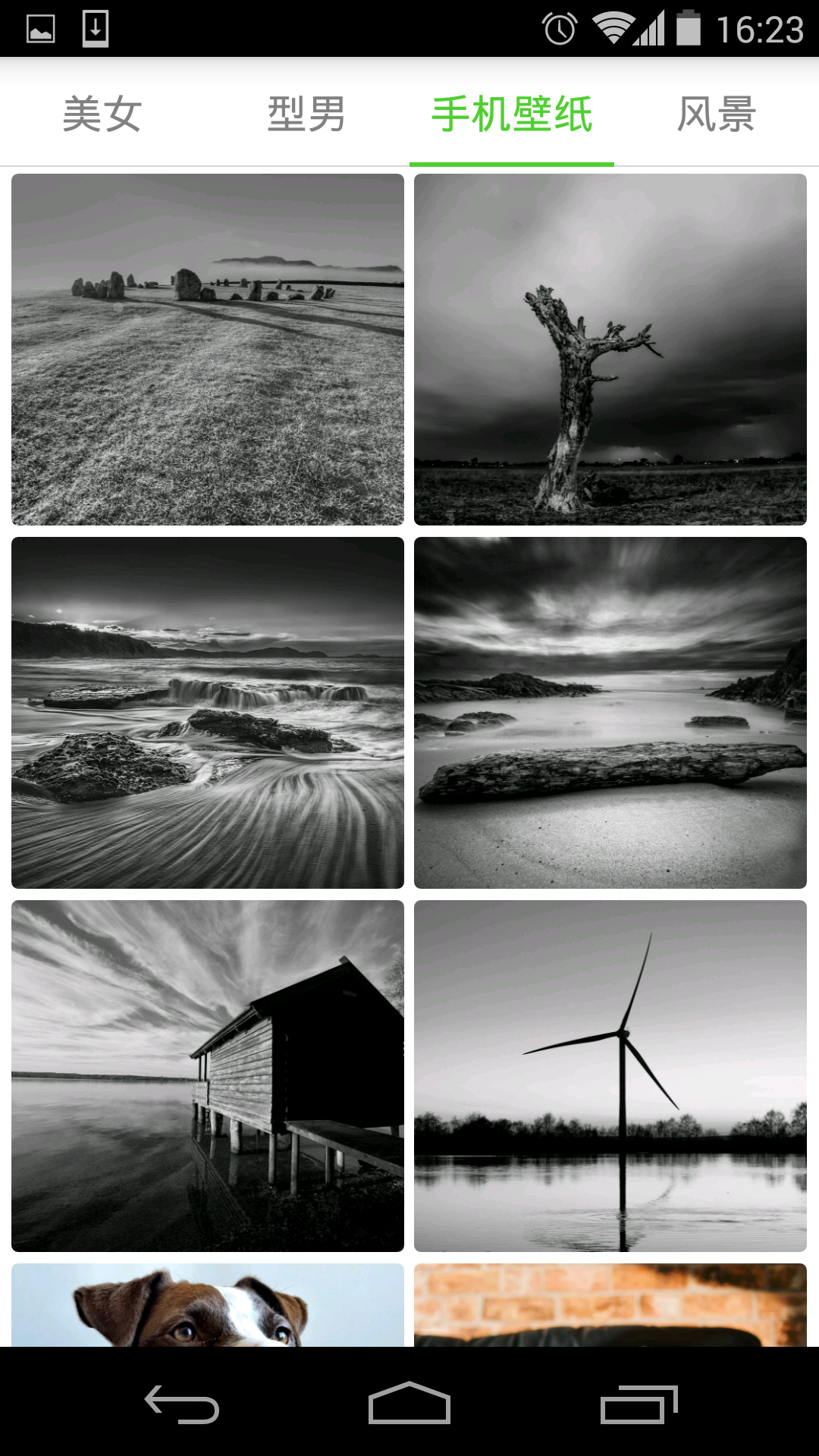Open the dead tree wallpaper
The image size is (819, 1456).
click(x=610, y=350)
